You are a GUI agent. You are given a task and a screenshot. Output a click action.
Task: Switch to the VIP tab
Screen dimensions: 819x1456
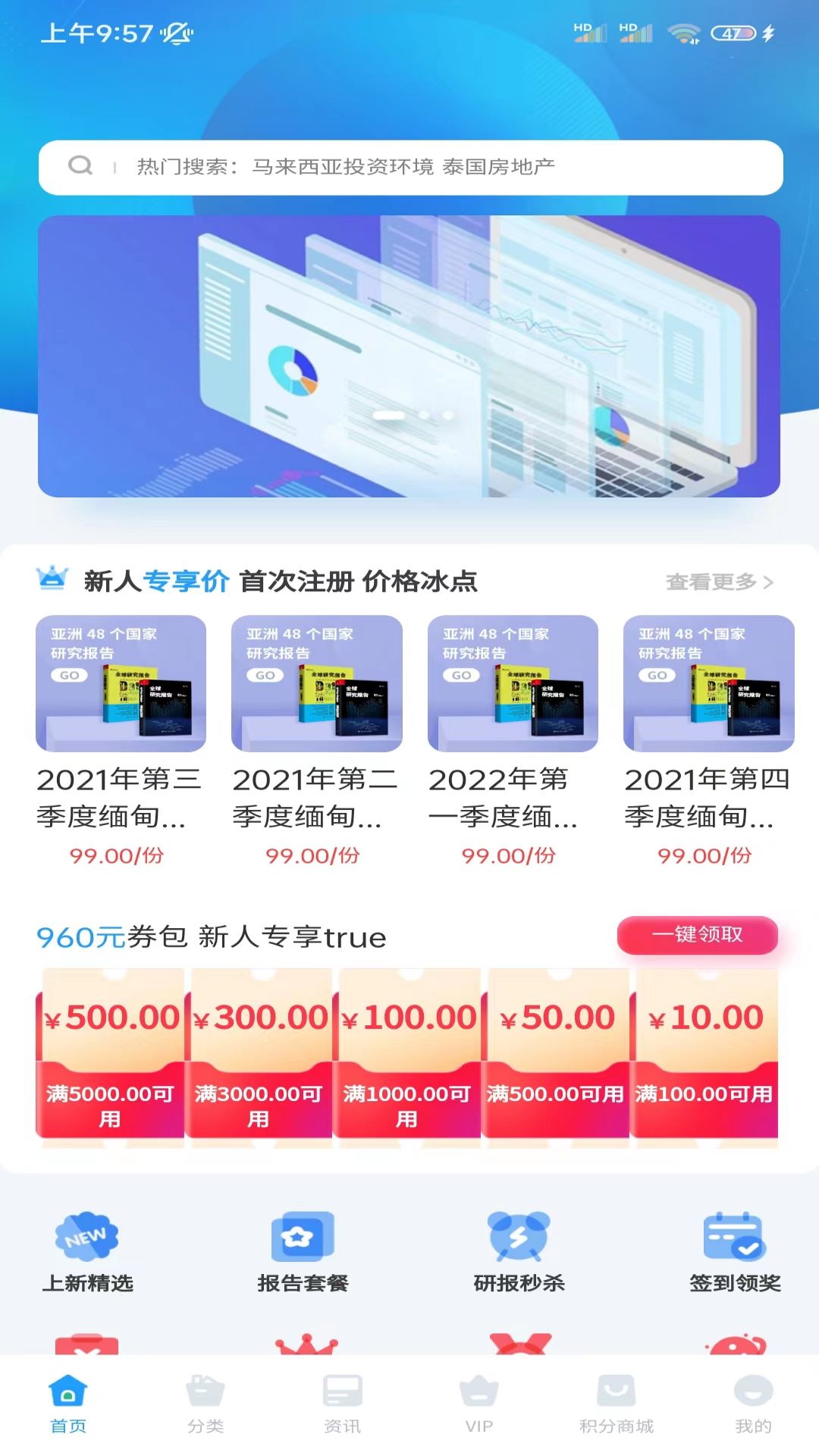[479, 1404]
